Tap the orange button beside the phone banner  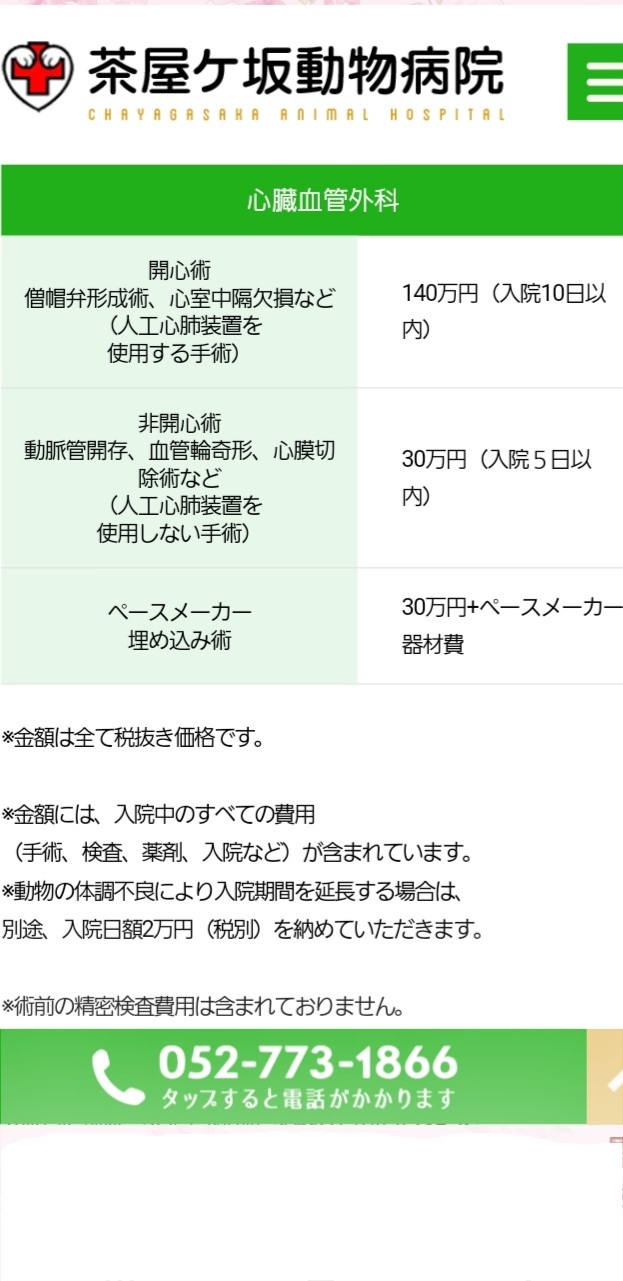[606, 1075]
